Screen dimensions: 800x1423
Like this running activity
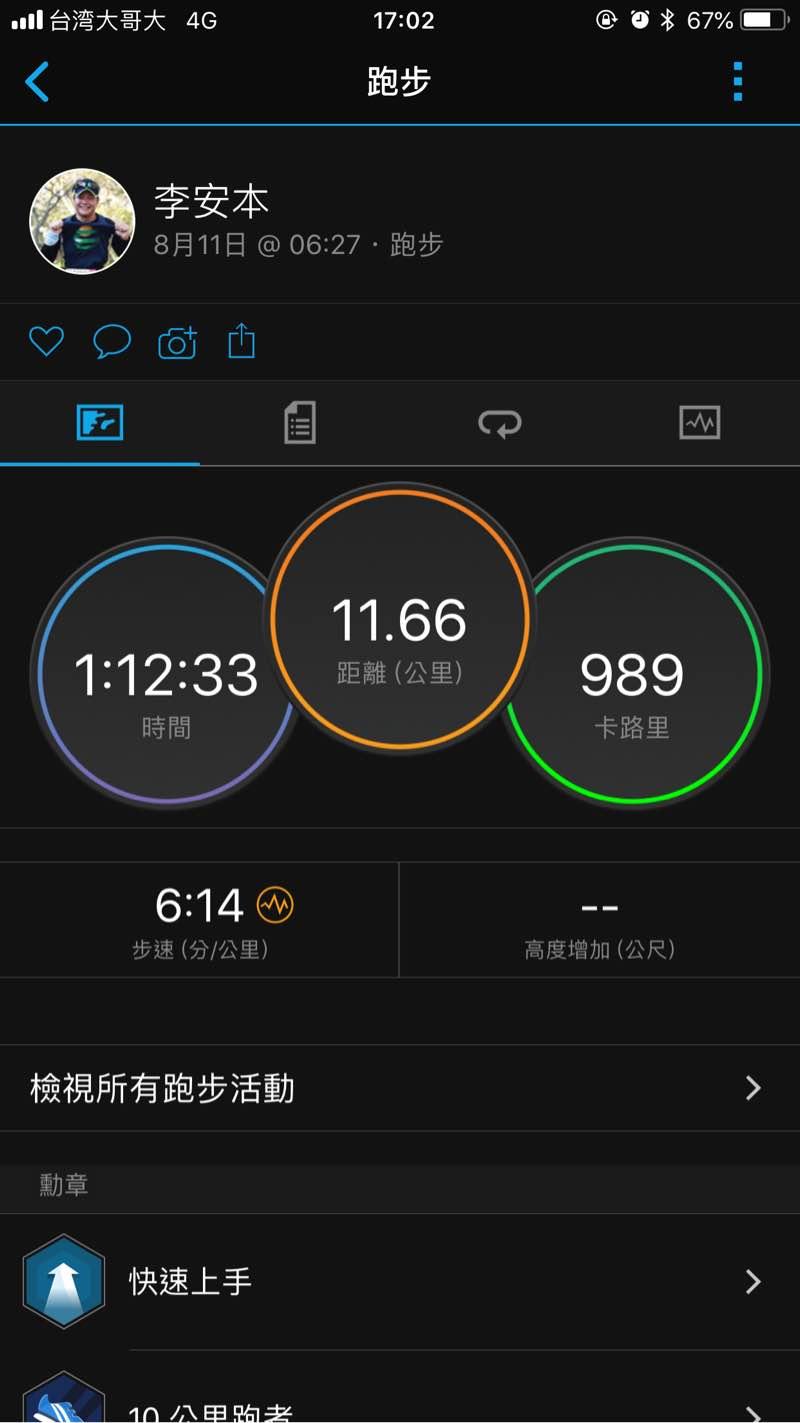pos(46,342)
